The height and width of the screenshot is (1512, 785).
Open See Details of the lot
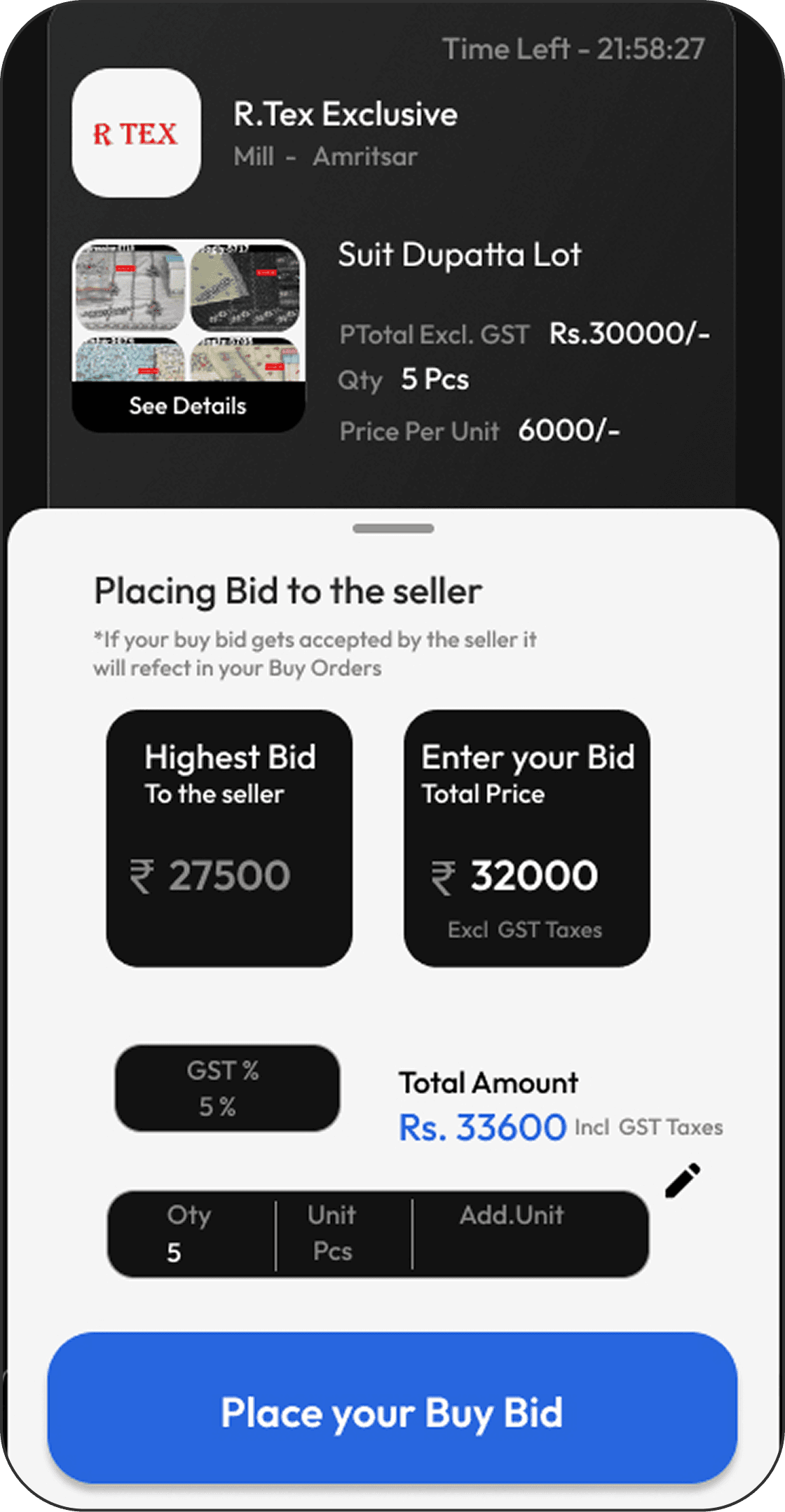pos(188,405)
